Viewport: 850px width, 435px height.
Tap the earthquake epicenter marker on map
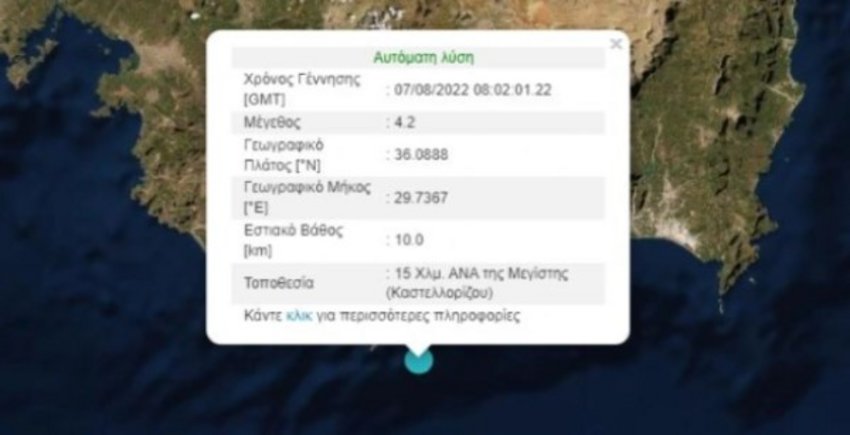(418, 362)
